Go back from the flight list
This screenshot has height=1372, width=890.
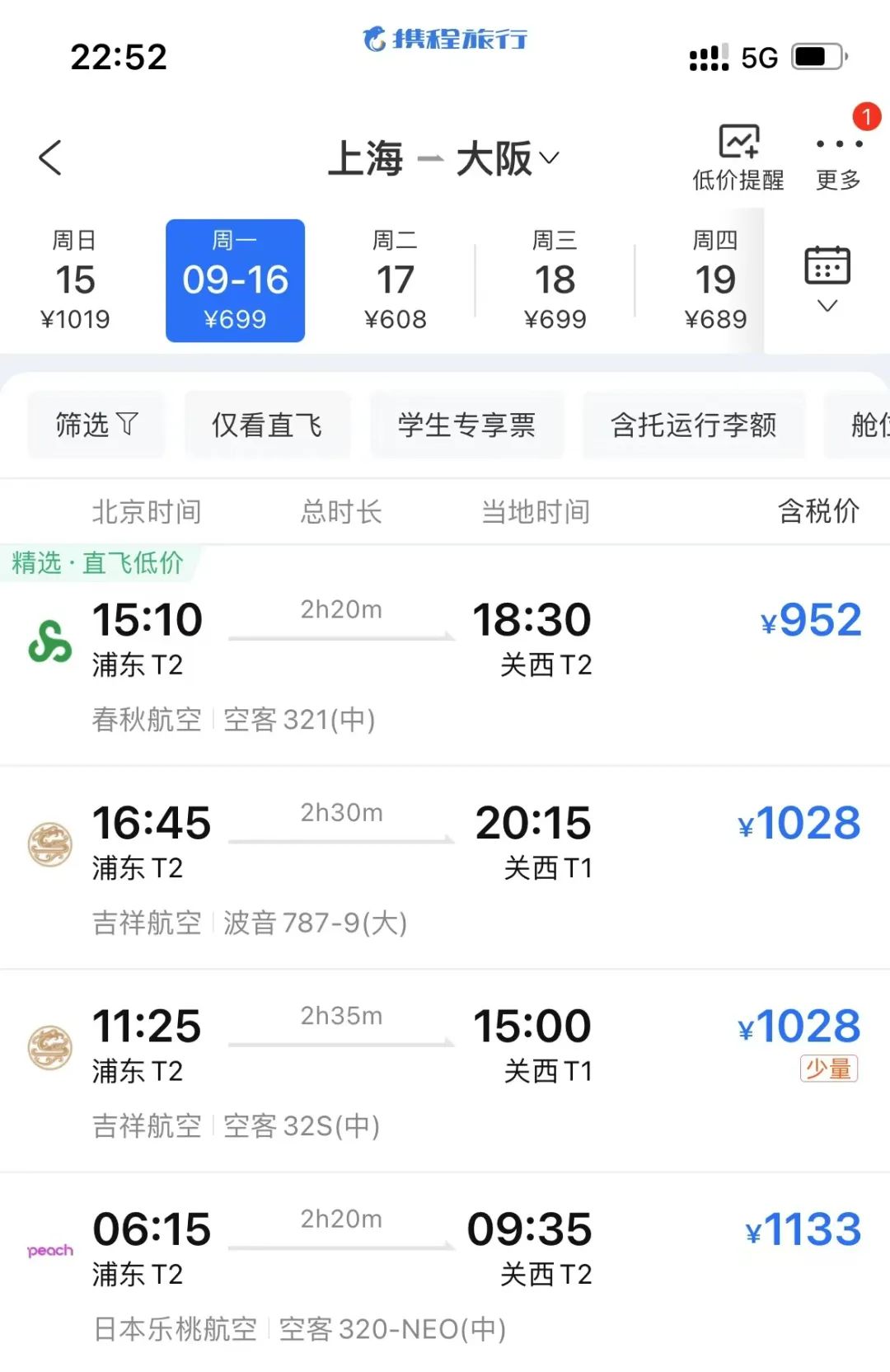point(51,157)
